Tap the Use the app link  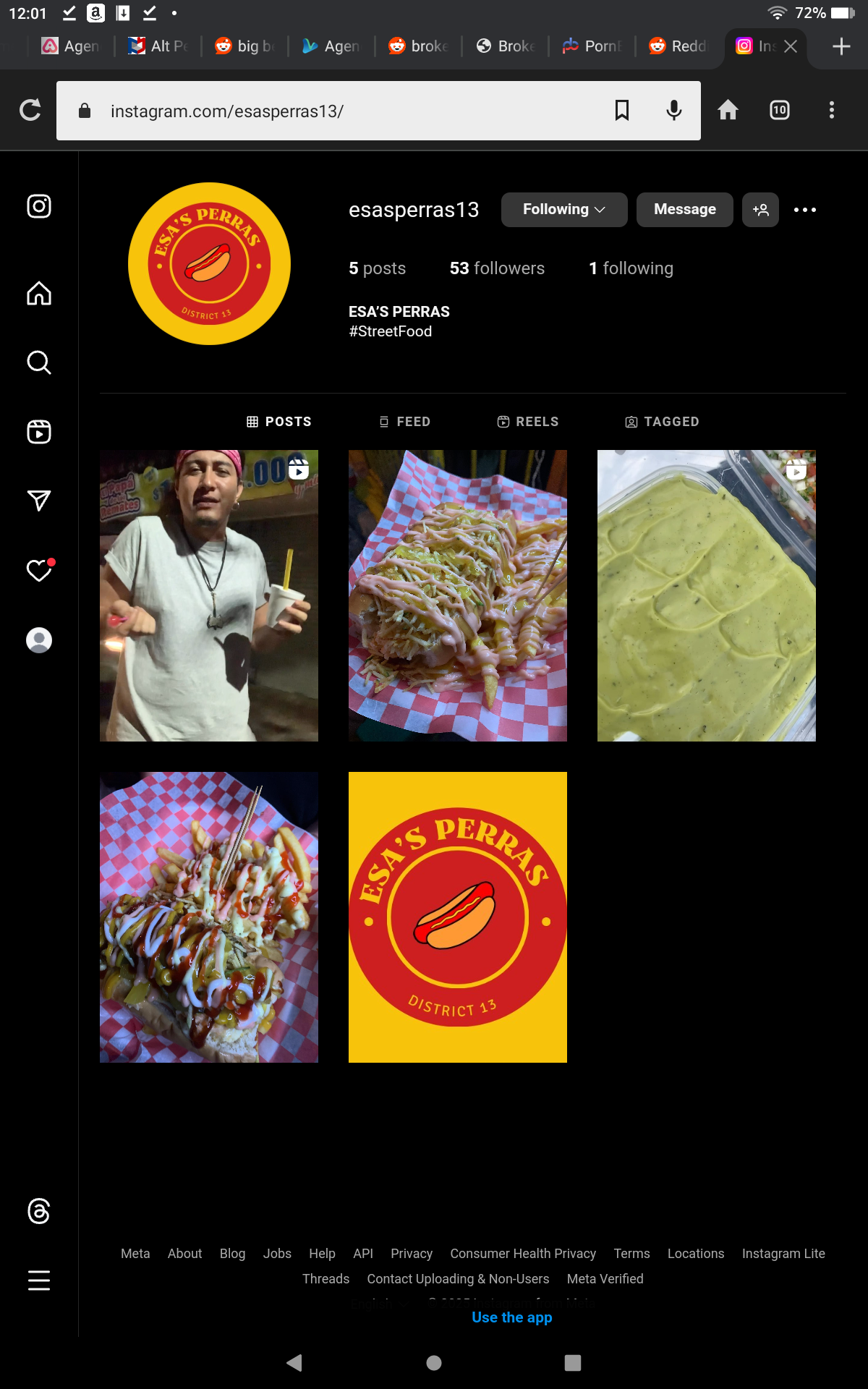pyautogui.click(x=511, y=1317)
